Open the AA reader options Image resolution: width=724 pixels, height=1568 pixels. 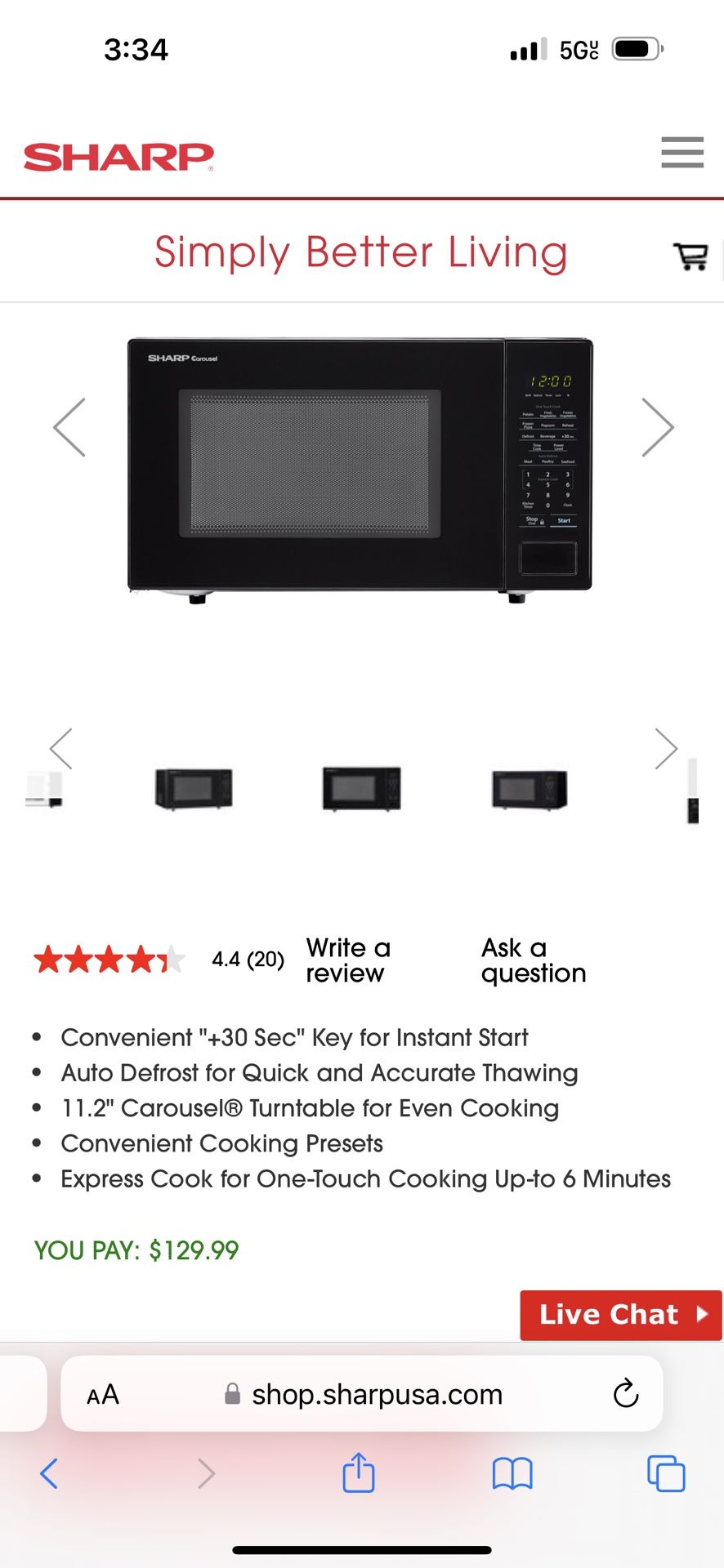pyautogui.click(x=103, y=1394)
